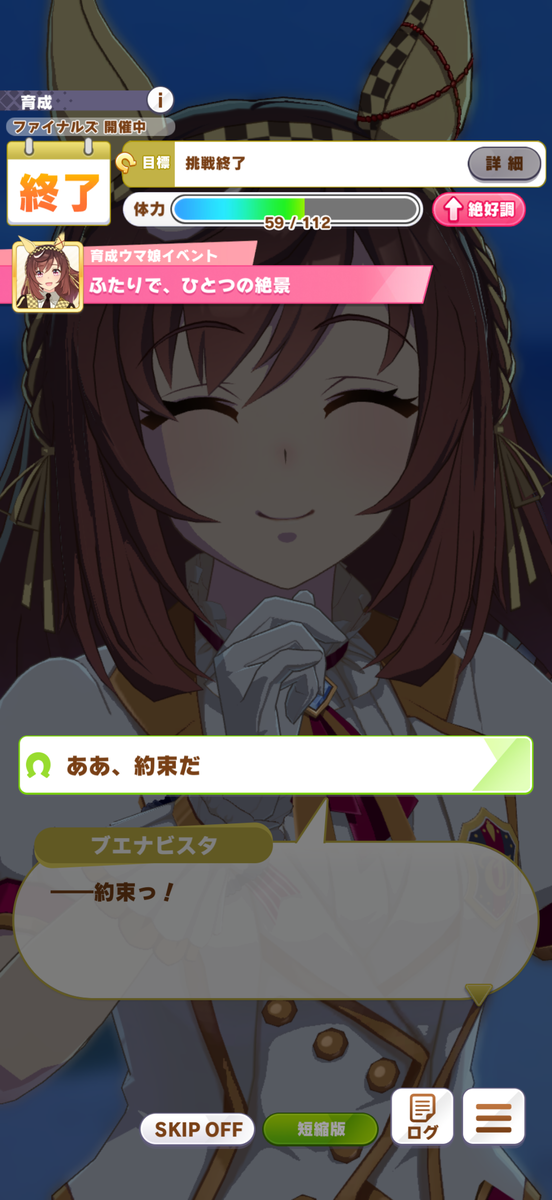Switch to the 短縮版 shortened version
Viewport: 552px width, 1200px height.
(320, 1129)
